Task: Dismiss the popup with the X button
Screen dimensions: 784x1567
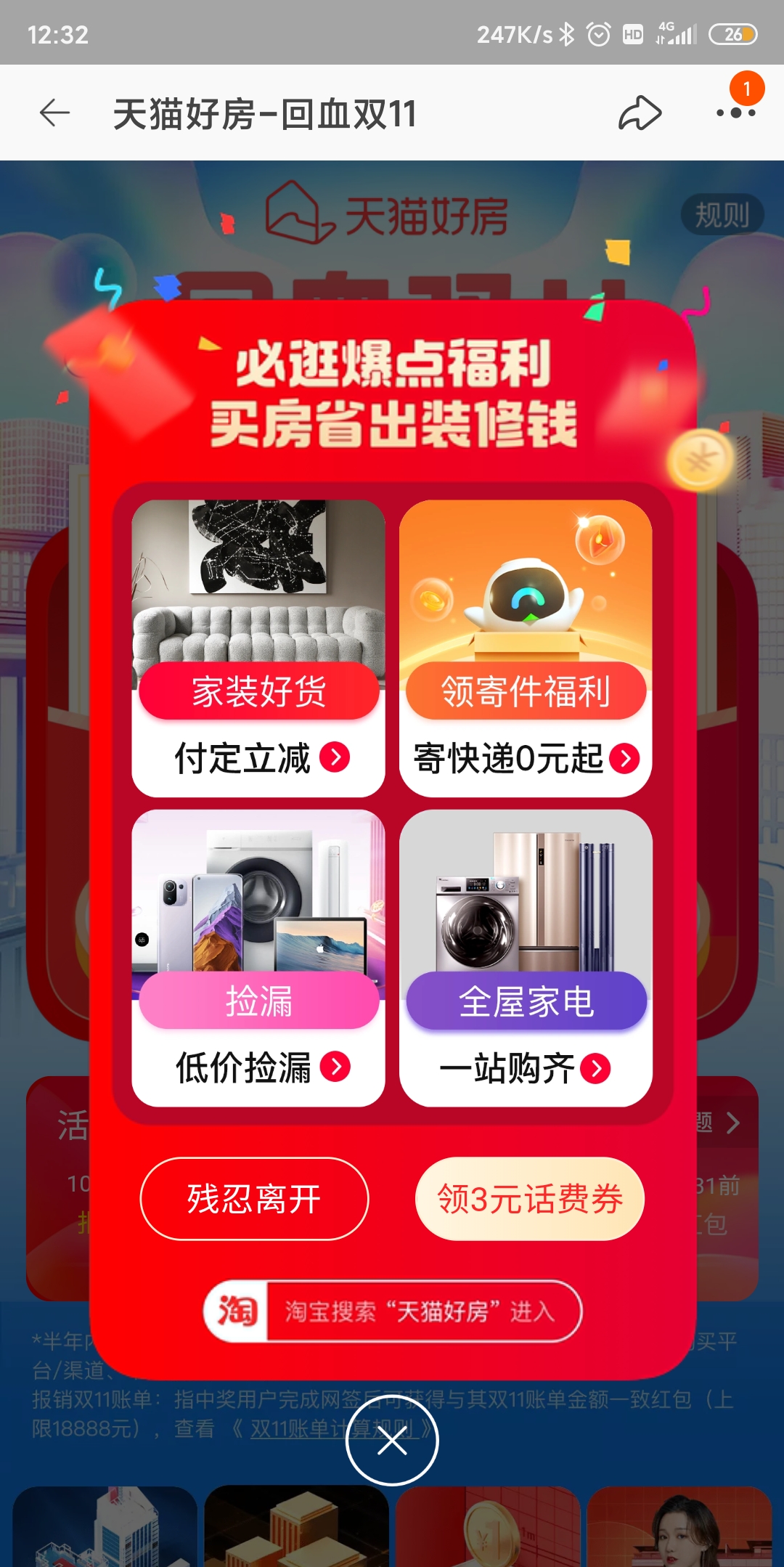Action: (392, 1441)
